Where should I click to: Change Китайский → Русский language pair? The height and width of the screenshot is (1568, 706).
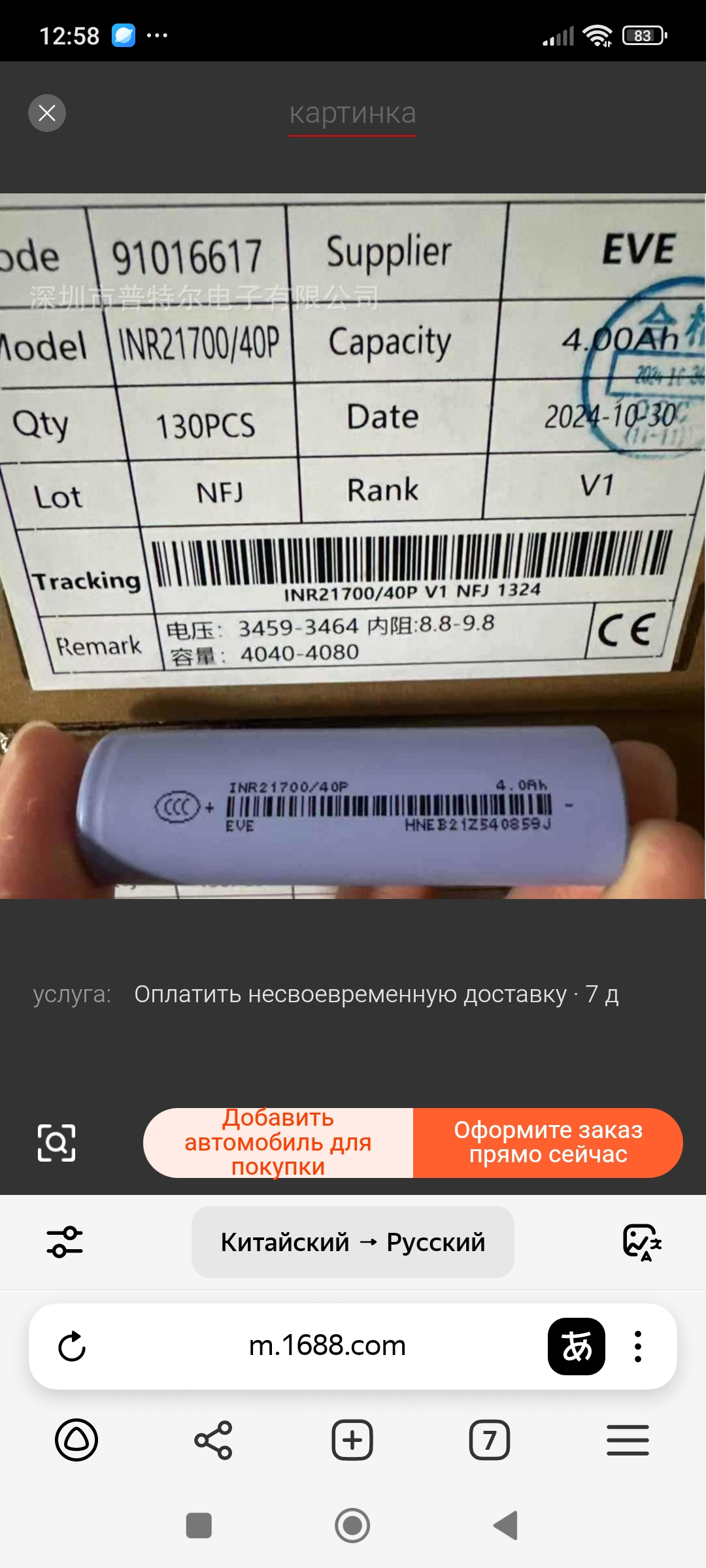[352, 1242]
